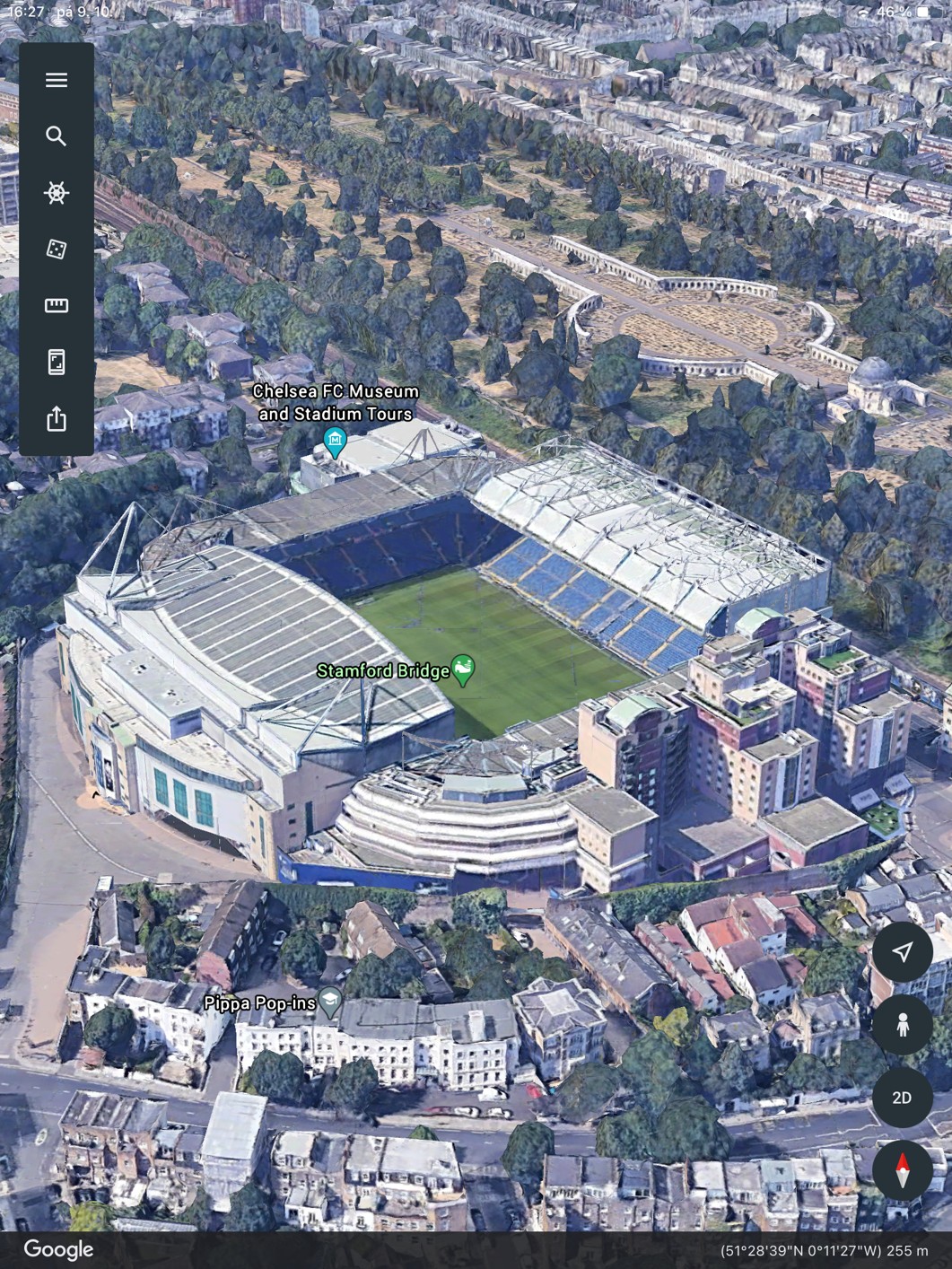
Task: Select the Pippa Pop-ins place marker
Action: (x=330, y=1001)
